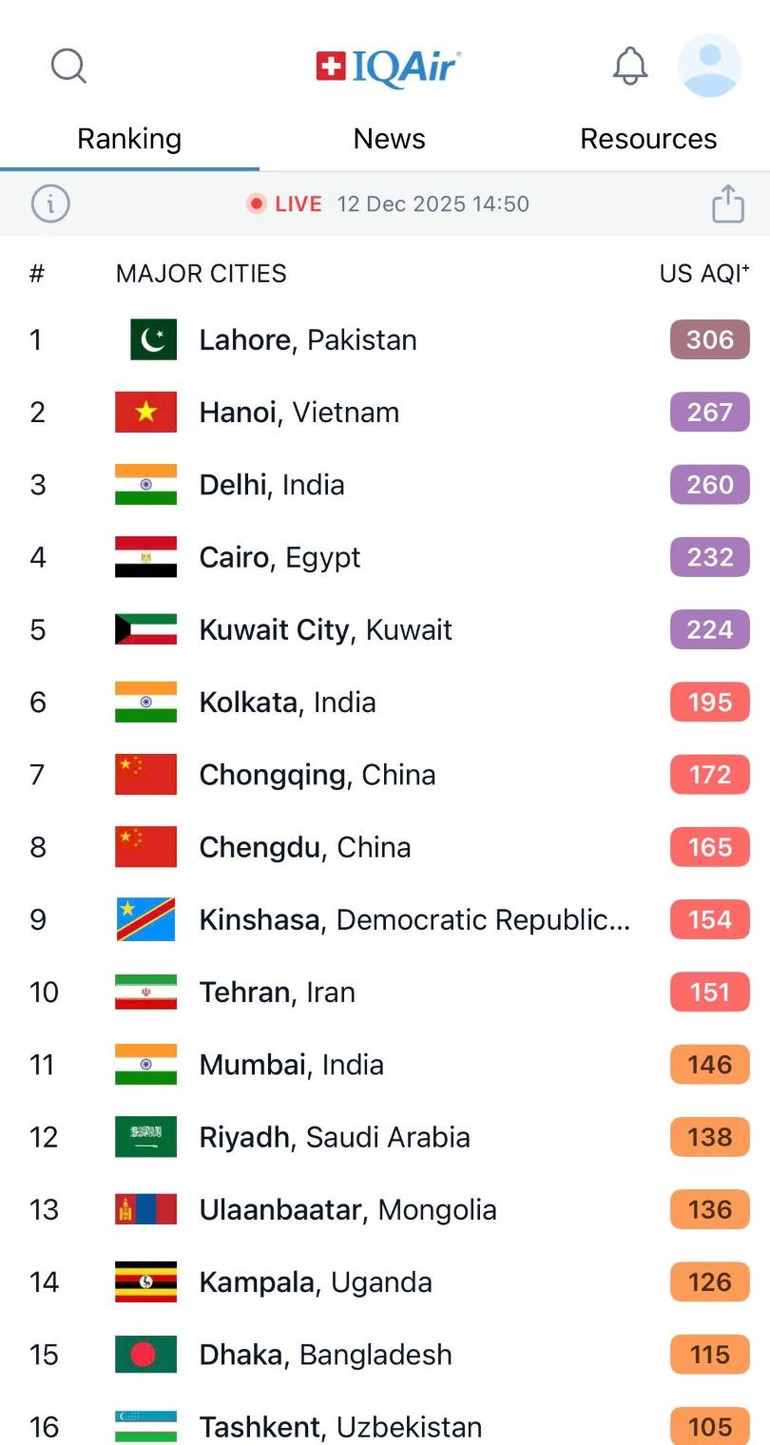Open Dhaka, Bangladesh row
This screenshot has width=770, height=1445.
[x=325, y=1355]
